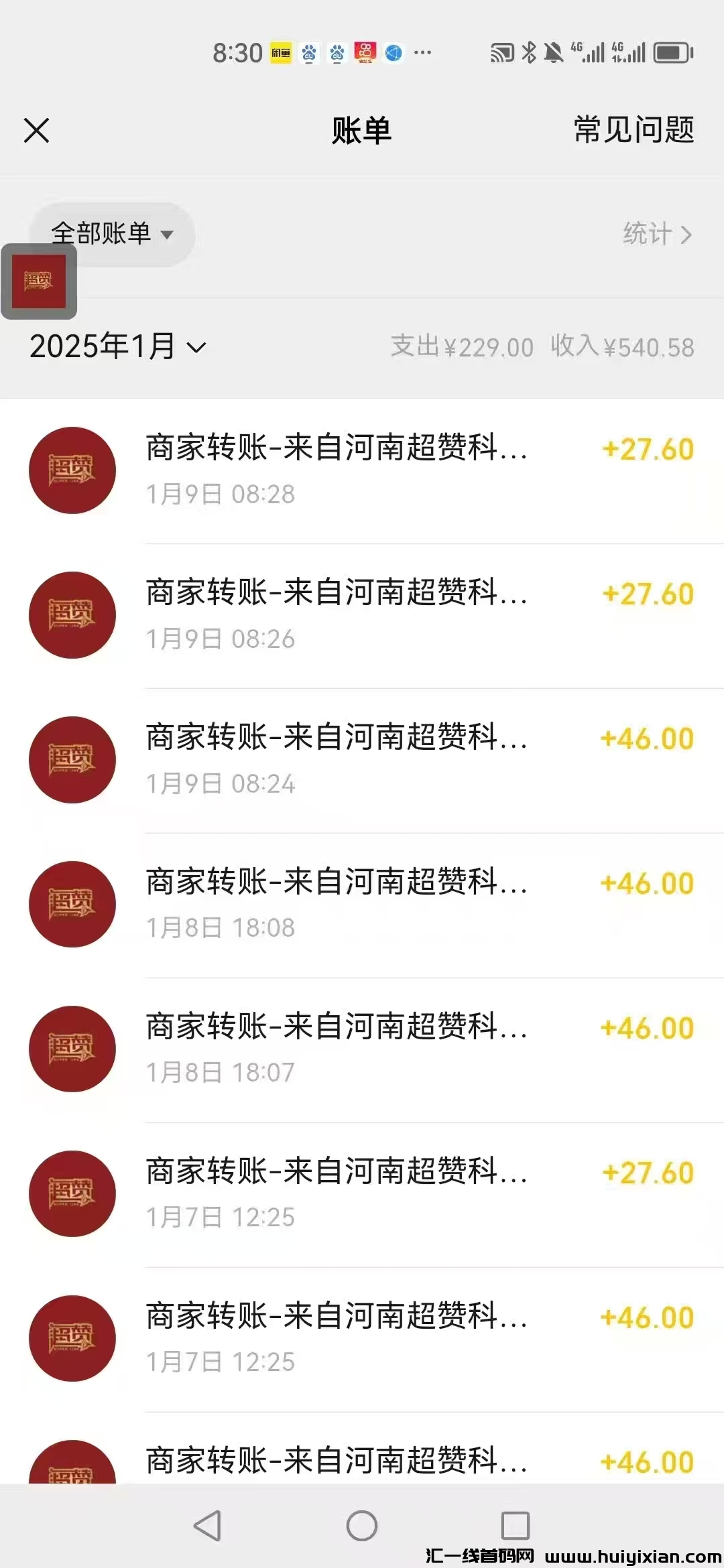Image resolution: width=724 pixels, height=1568 pixels.
Task: Change the month from 2025年1月
Action: [118, 346]
